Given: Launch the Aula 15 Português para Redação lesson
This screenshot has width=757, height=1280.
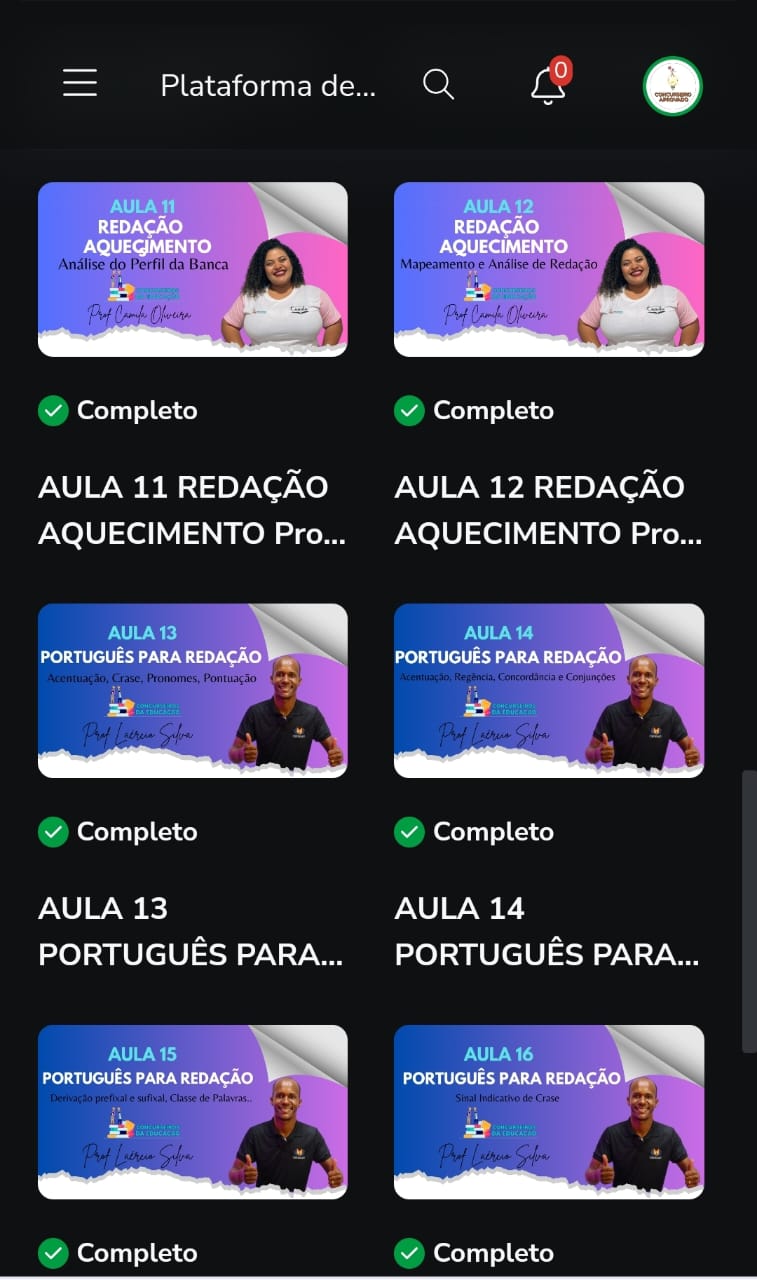Looking at the screenshot, I should [193, 1111].
